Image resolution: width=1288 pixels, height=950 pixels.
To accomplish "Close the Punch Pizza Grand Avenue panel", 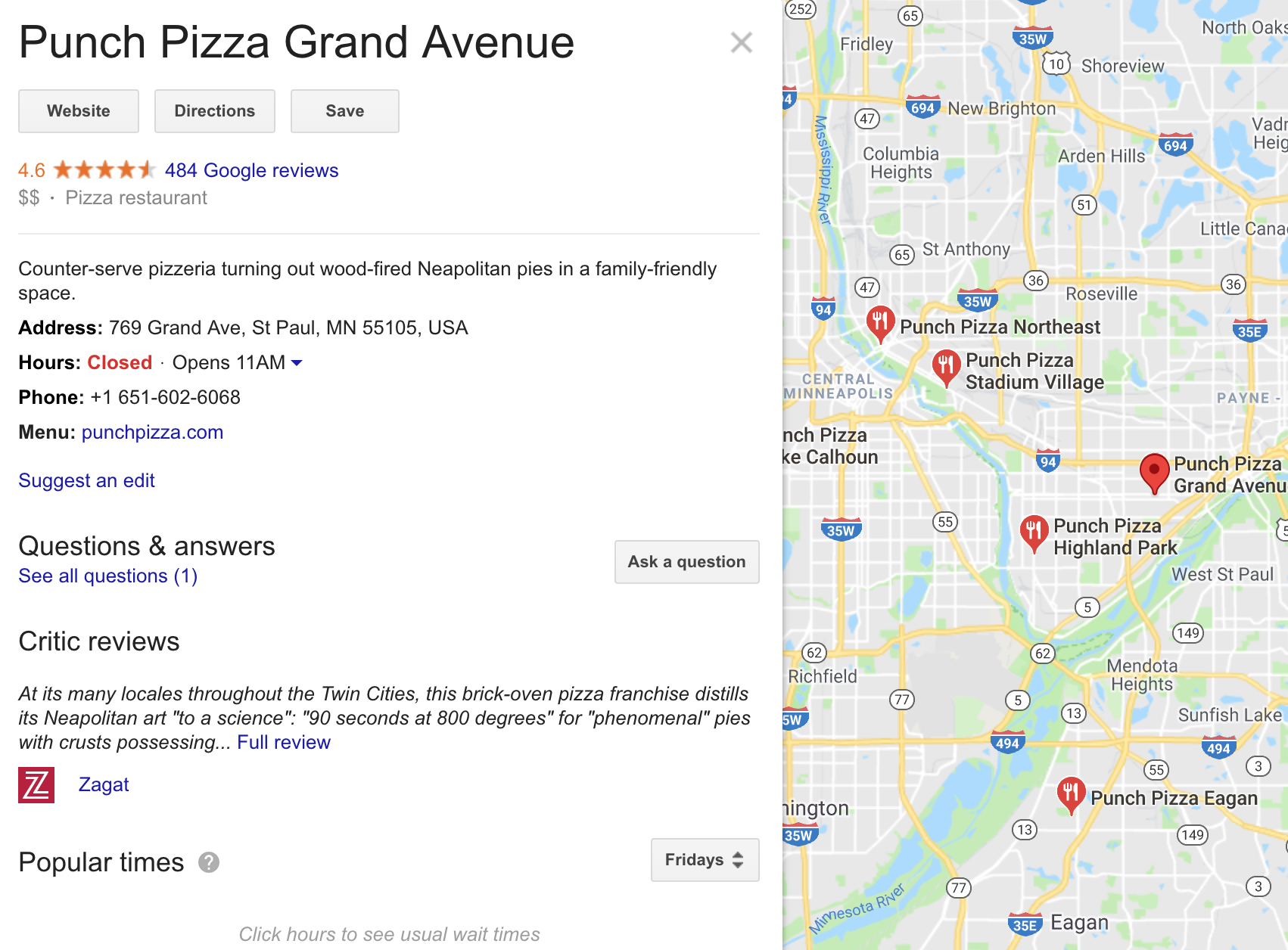I will (741, 43).
